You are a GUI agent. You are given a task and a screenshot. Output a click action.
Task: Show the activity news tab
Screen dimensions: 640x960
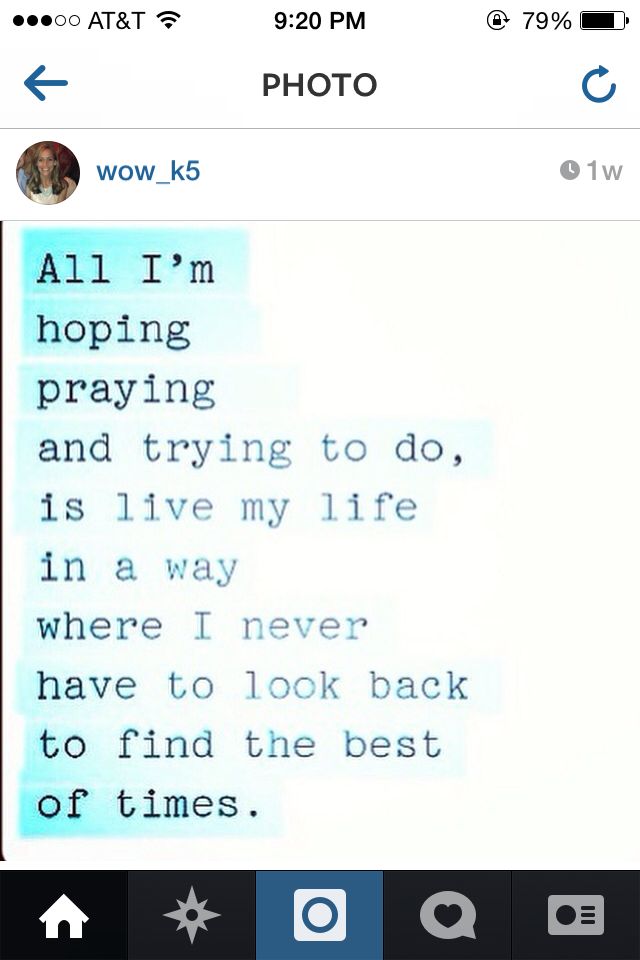pyautogui.click(x=447, y=916)
